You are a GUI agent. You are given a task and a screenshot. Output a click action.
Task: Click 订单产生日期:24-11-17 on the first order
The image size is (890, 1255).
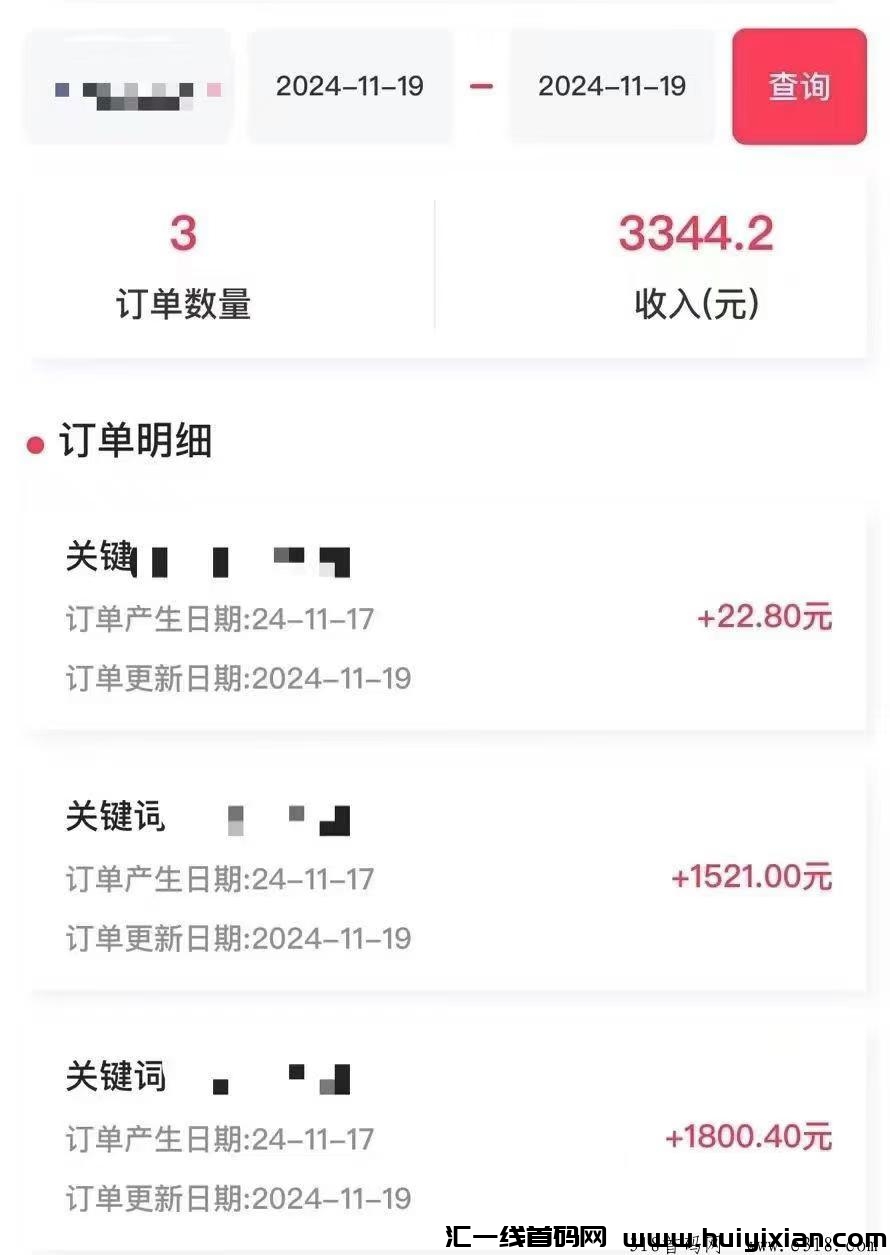pos(218,619)
